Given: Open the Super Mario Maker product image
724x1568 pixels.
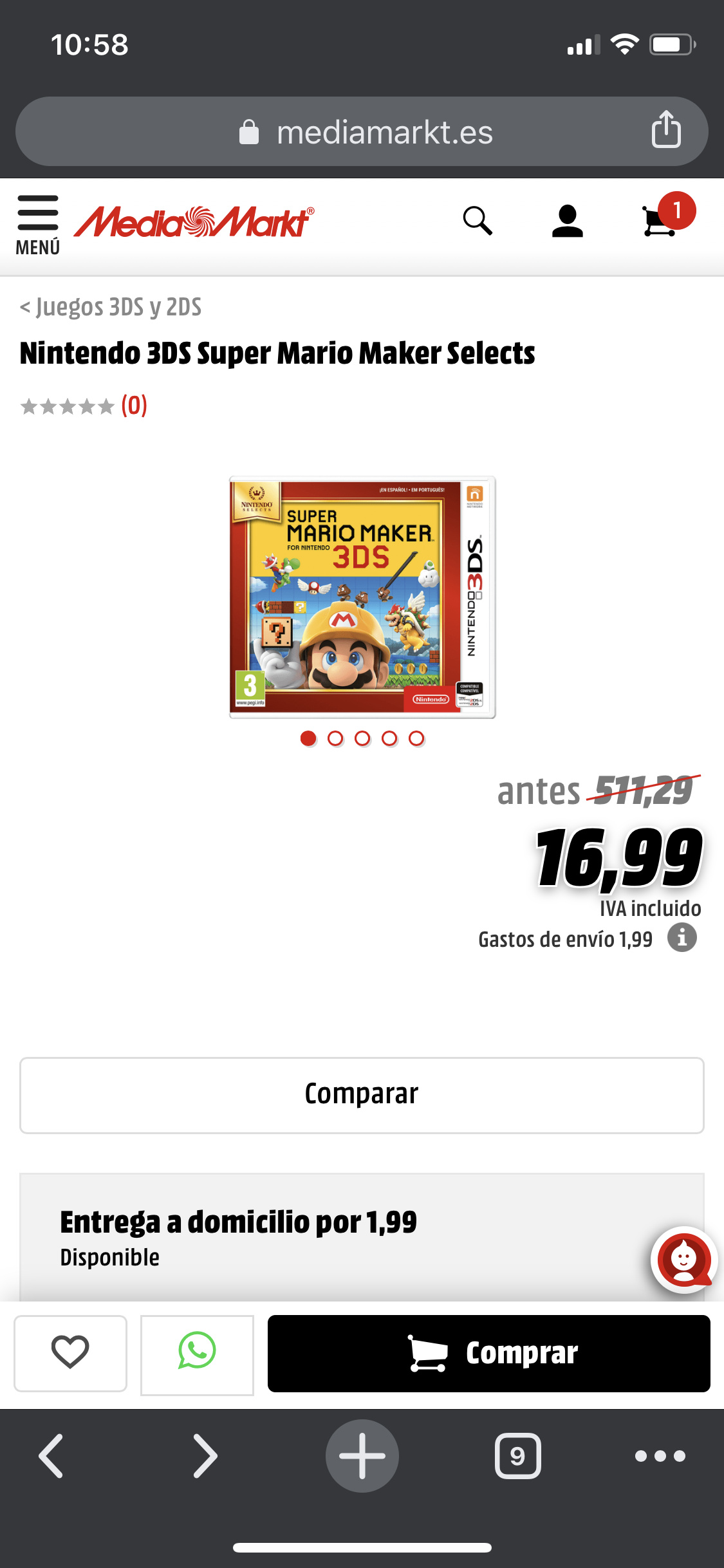Looking at the screenshot, I should pos(362,597).
